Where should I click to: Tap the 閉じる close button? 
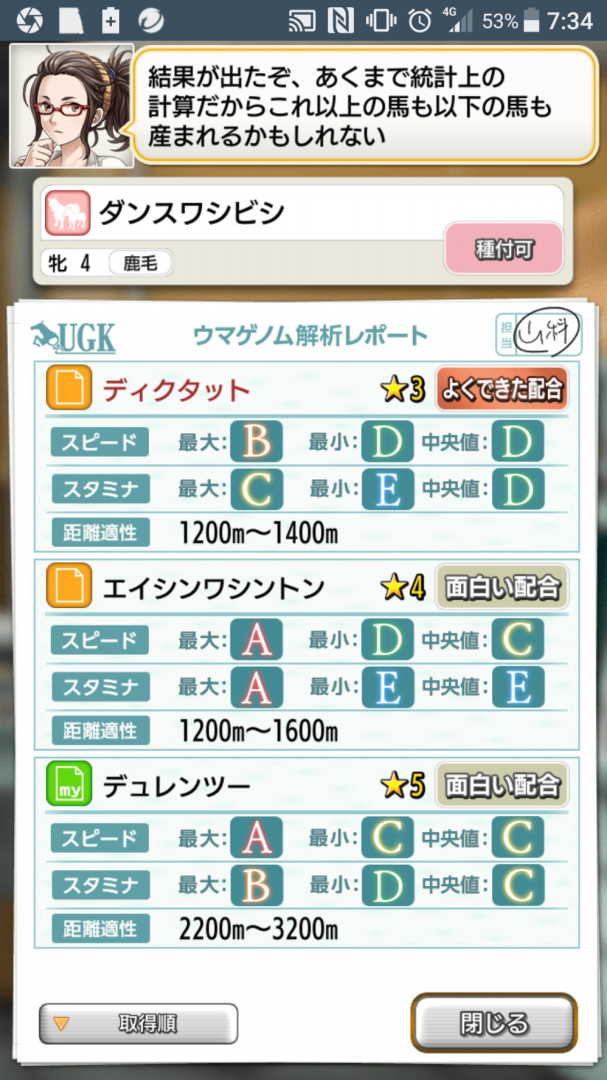point(494,1023)
